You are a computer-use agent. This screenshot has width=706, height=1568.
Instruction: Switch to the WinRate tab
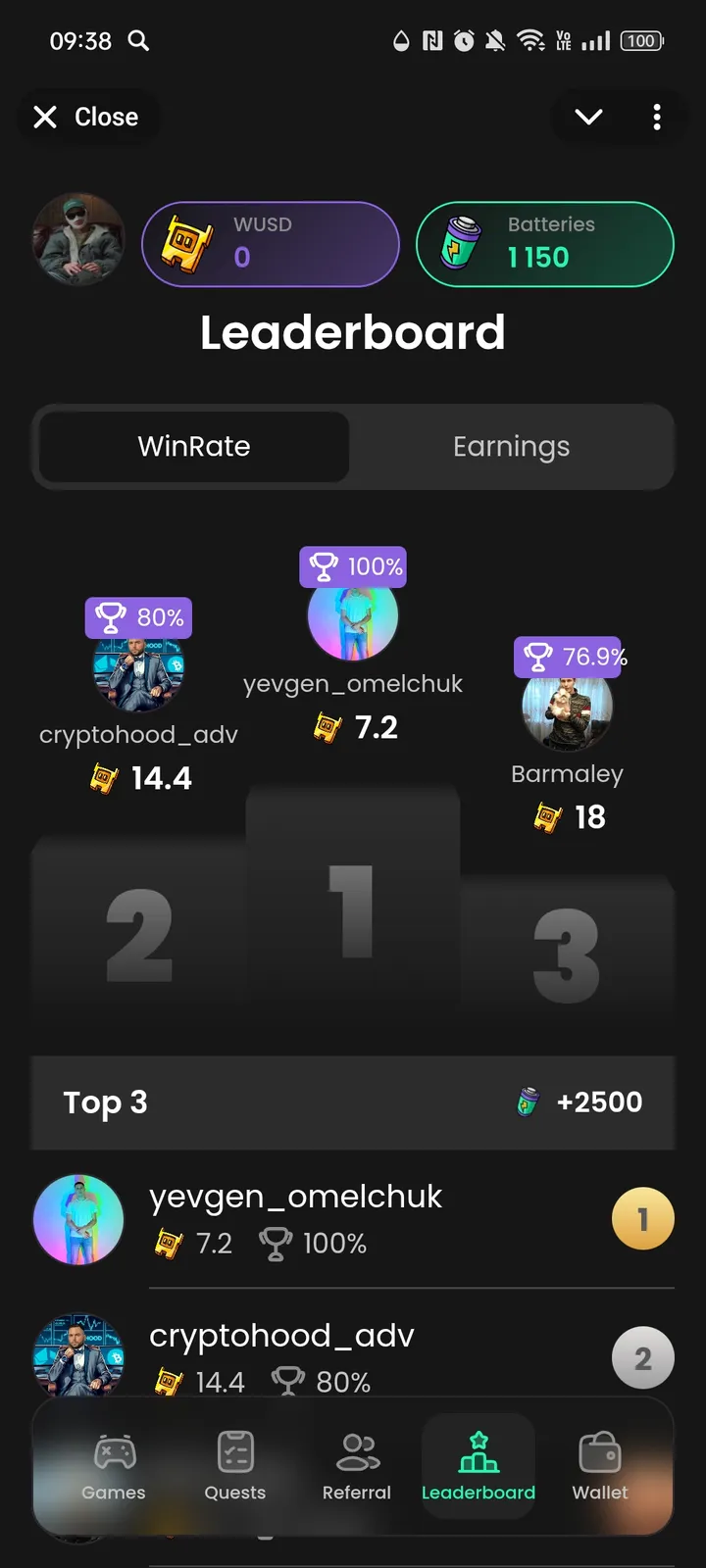192,447
